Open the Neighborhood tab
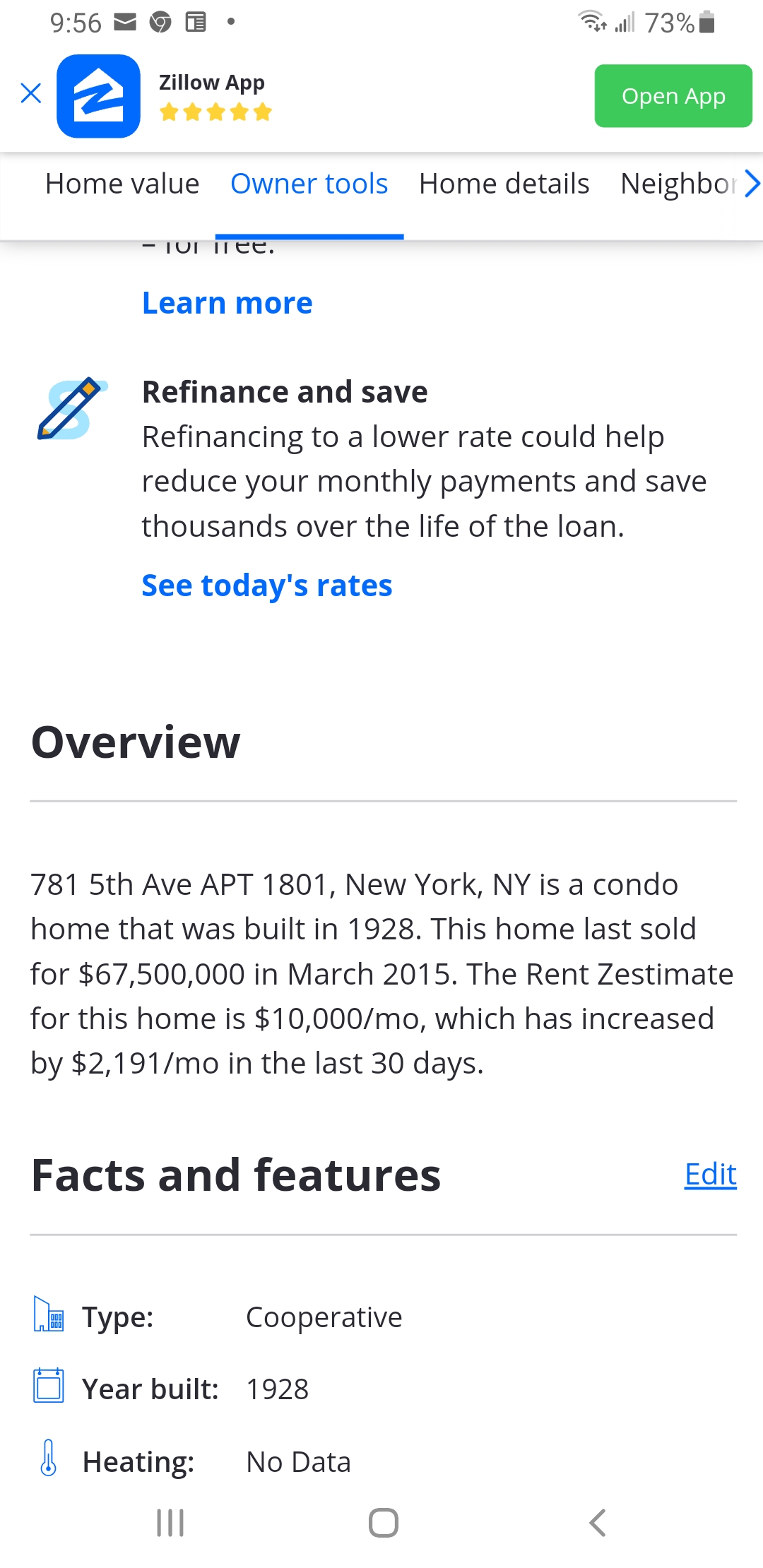The width and height of the screenshot is (763, 1568). pos(677,184)
